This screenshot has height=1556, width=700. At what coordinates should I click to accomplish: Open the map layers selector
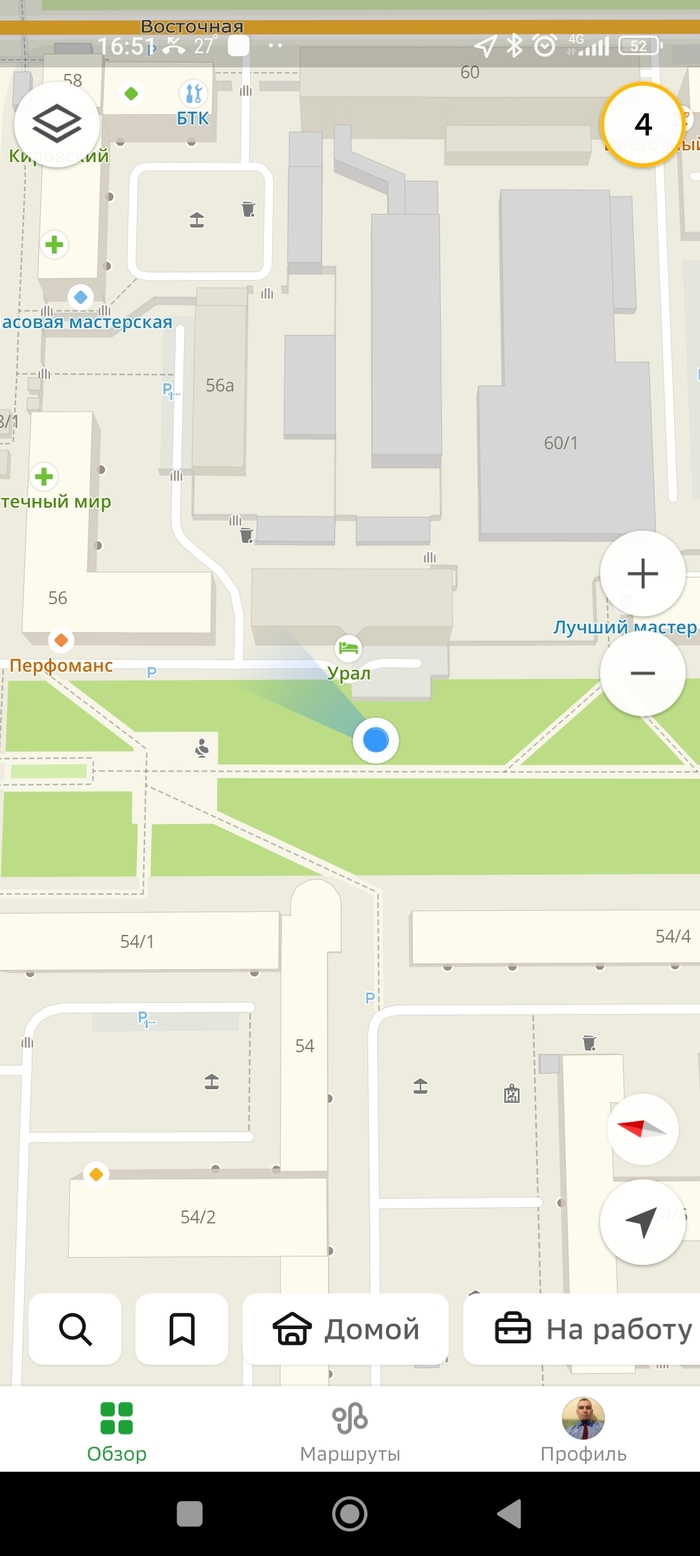57,124
